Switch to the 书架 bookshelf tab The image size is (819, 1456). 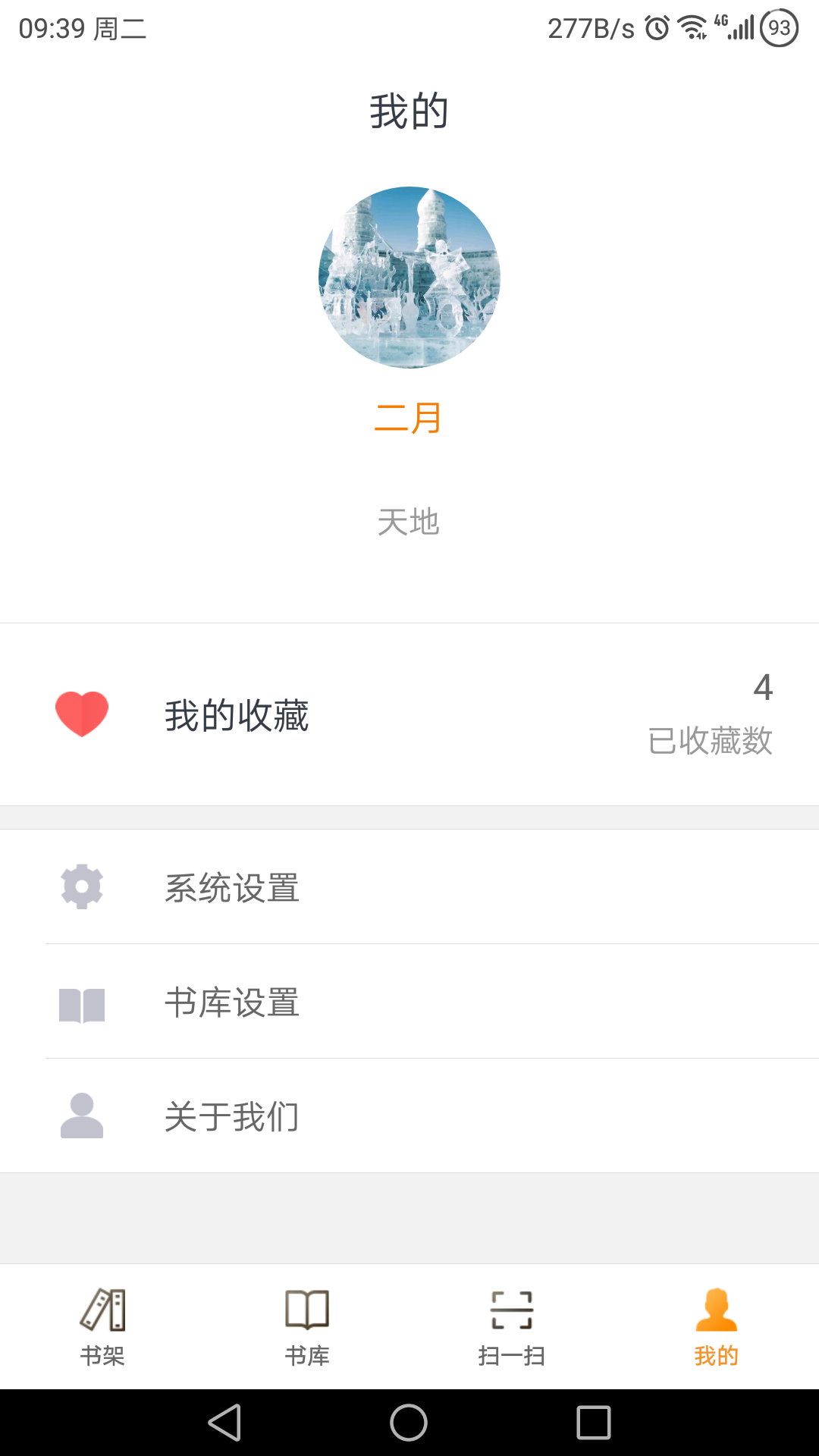(102, 1327)
